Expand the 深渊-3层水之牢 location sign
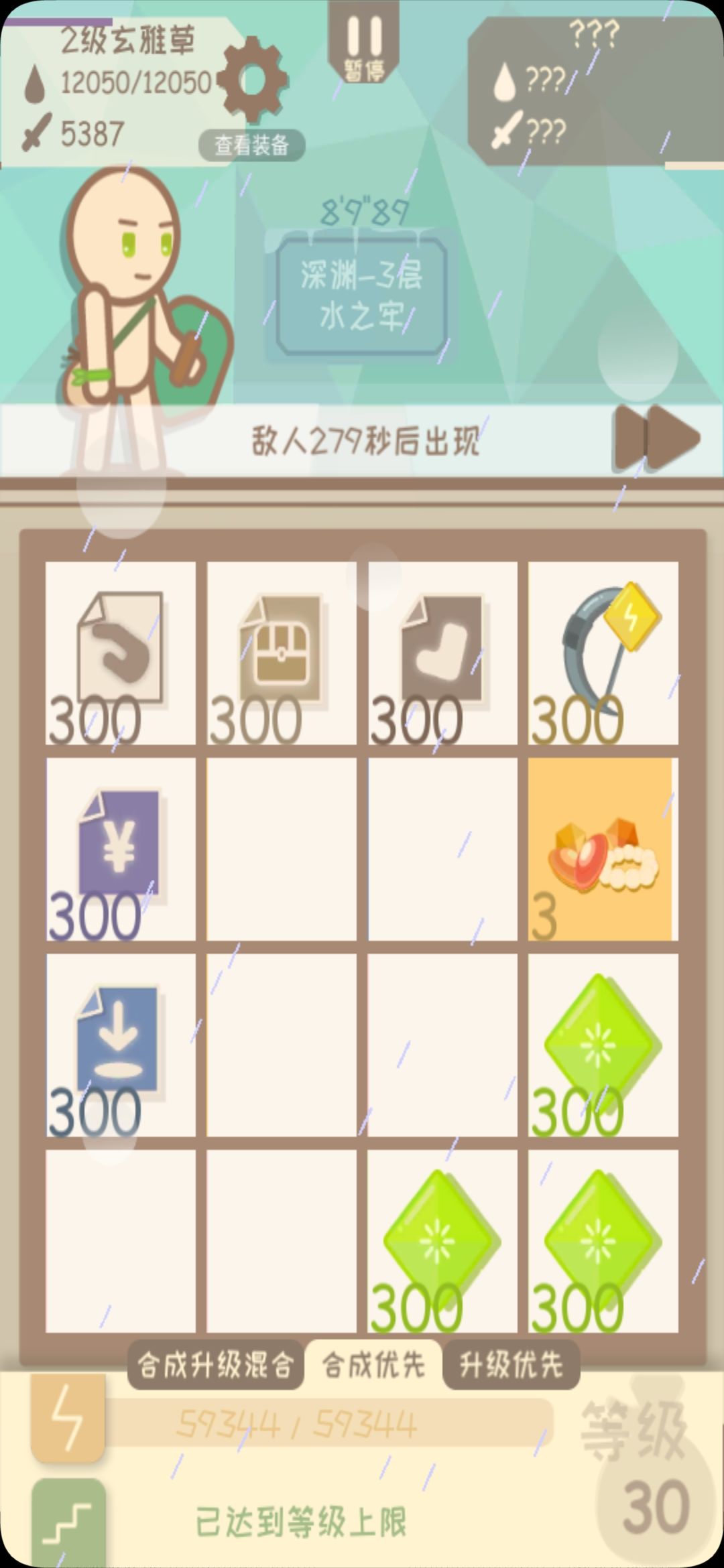Viewport: 724px width, 1568px height. click(362, 295)
